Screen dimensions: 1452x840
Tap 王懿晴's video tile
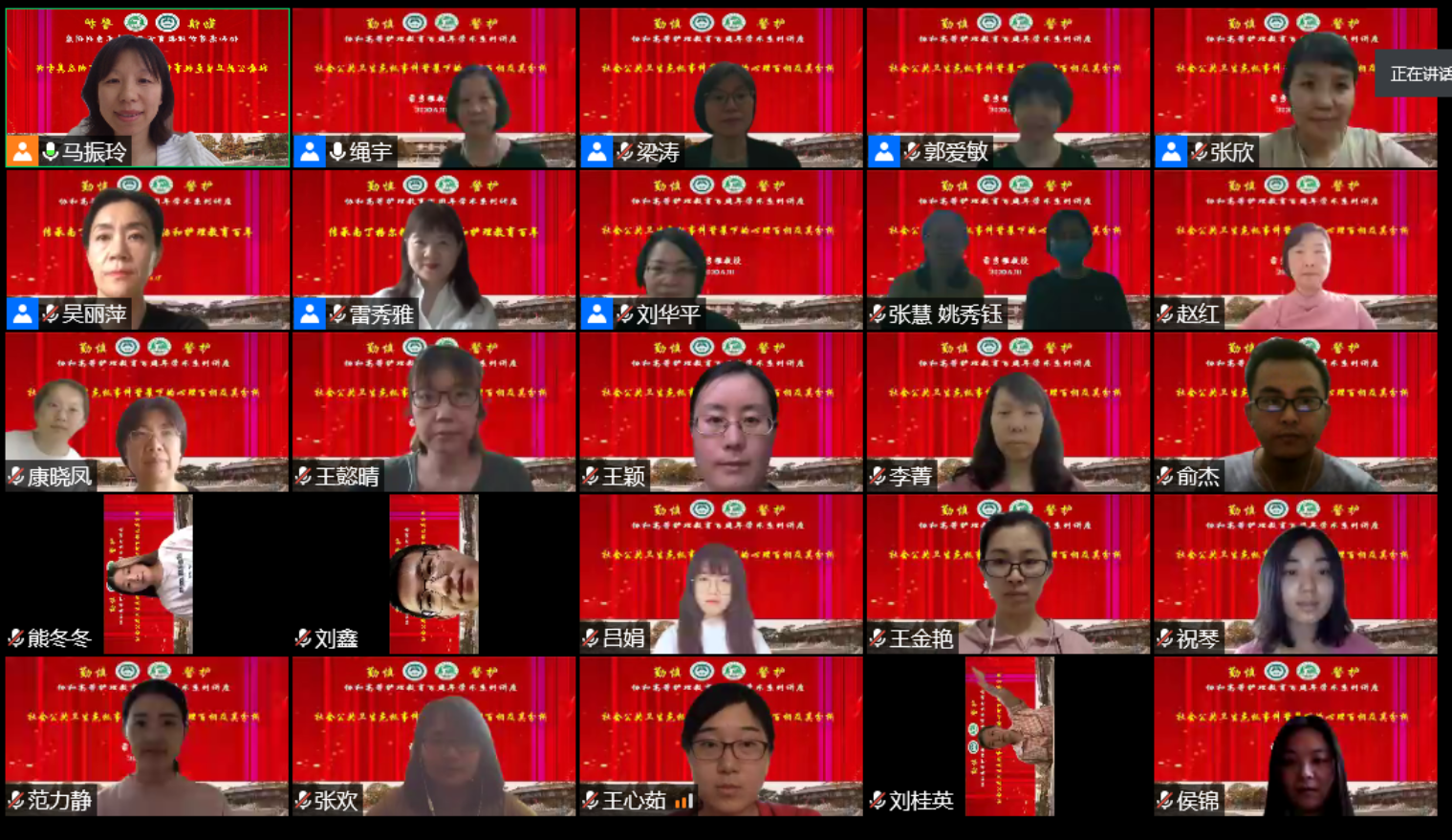[434, 411]
